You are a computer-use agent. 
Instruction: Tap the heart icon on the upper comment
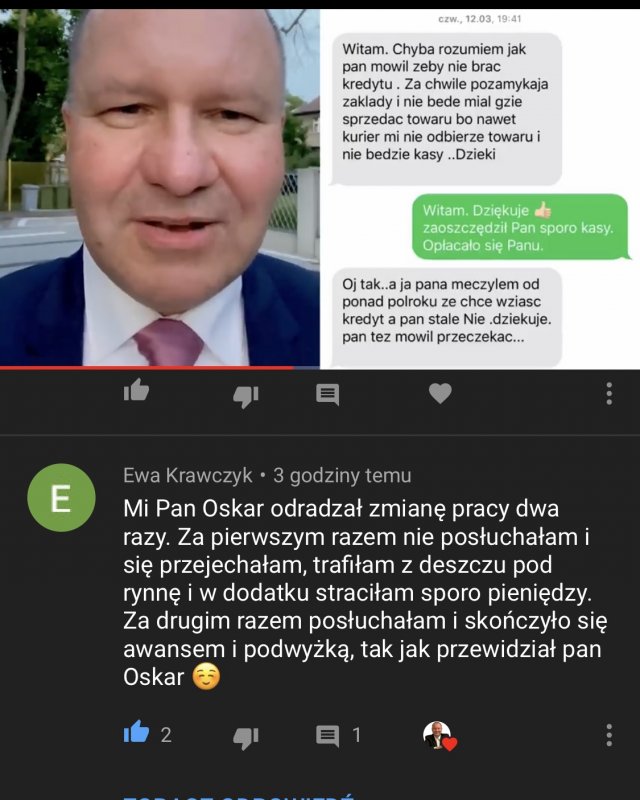pyautogui.click(x=440, y=394)
